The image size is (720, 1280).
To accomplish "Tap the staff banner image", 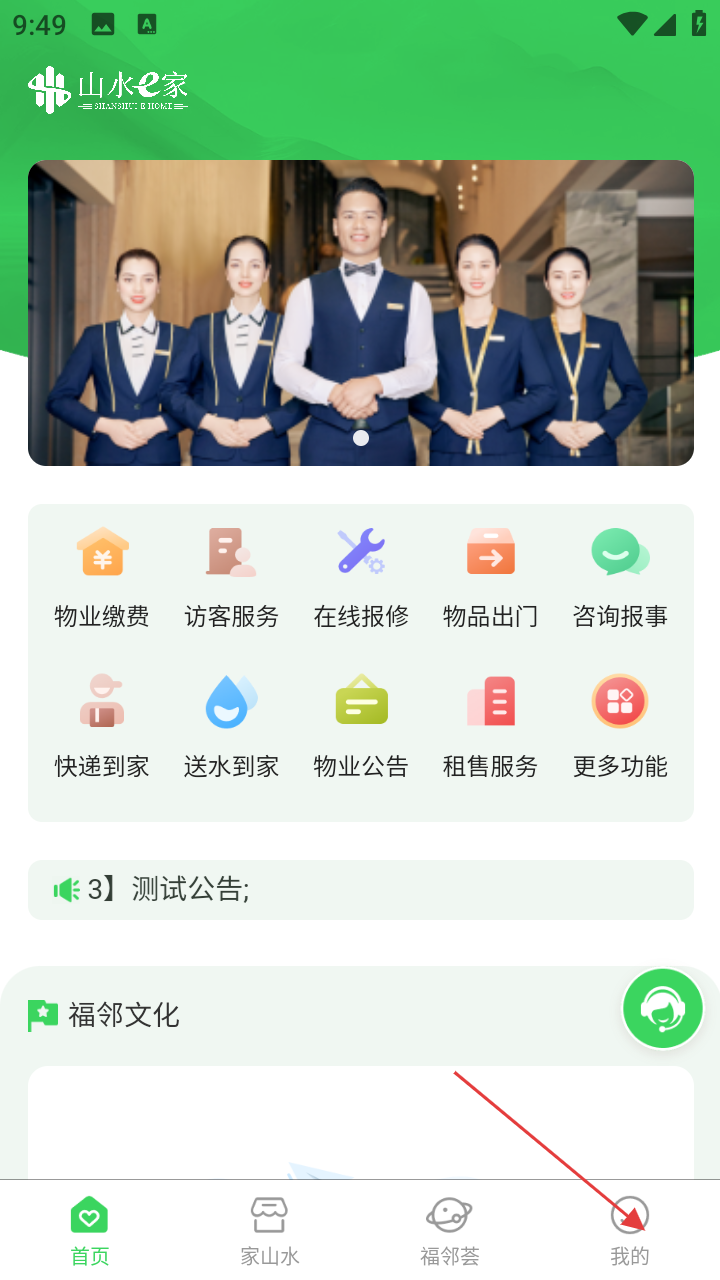I will pos(360,312).
